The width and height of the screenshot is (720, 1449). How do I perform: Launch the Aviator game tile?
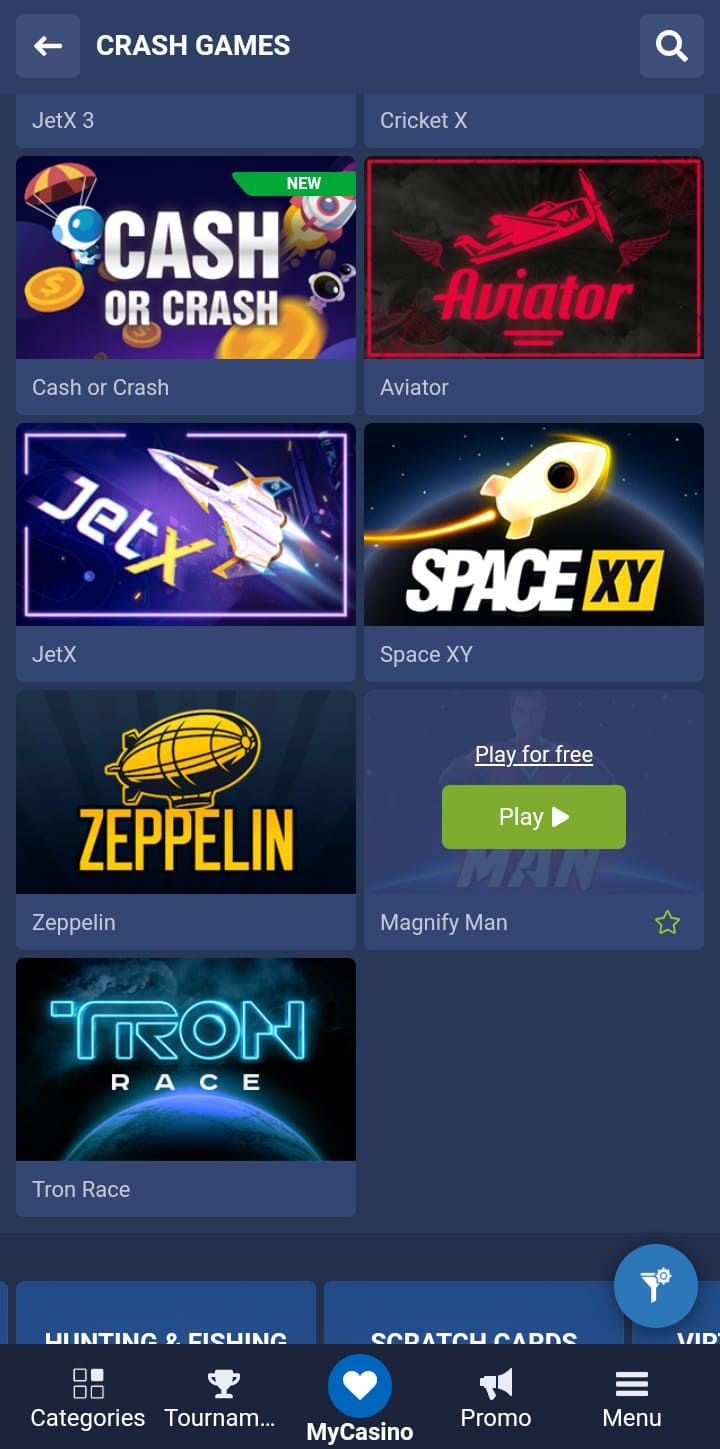pos(533,258)
